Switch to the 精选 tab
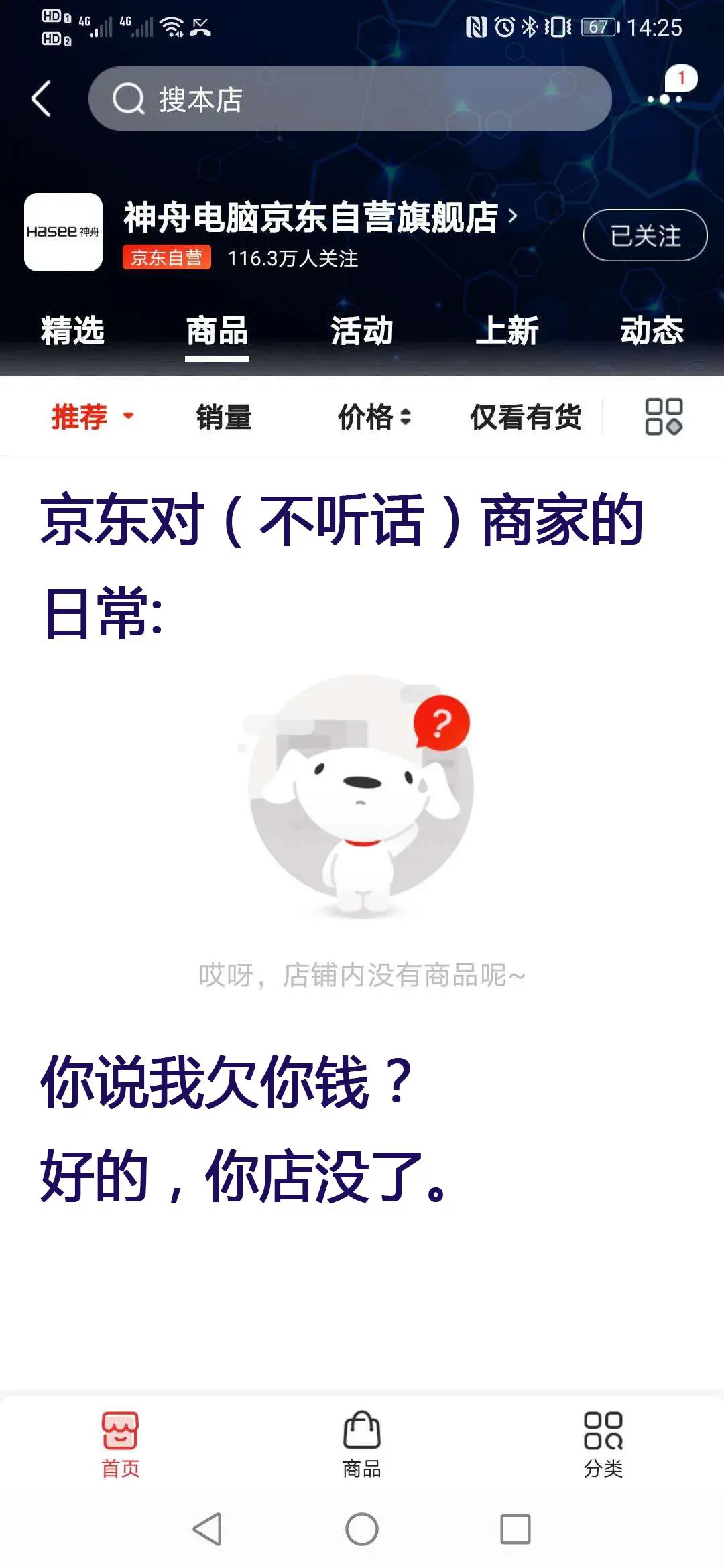Screen dimensions: 724x1568 pos(72,331)
